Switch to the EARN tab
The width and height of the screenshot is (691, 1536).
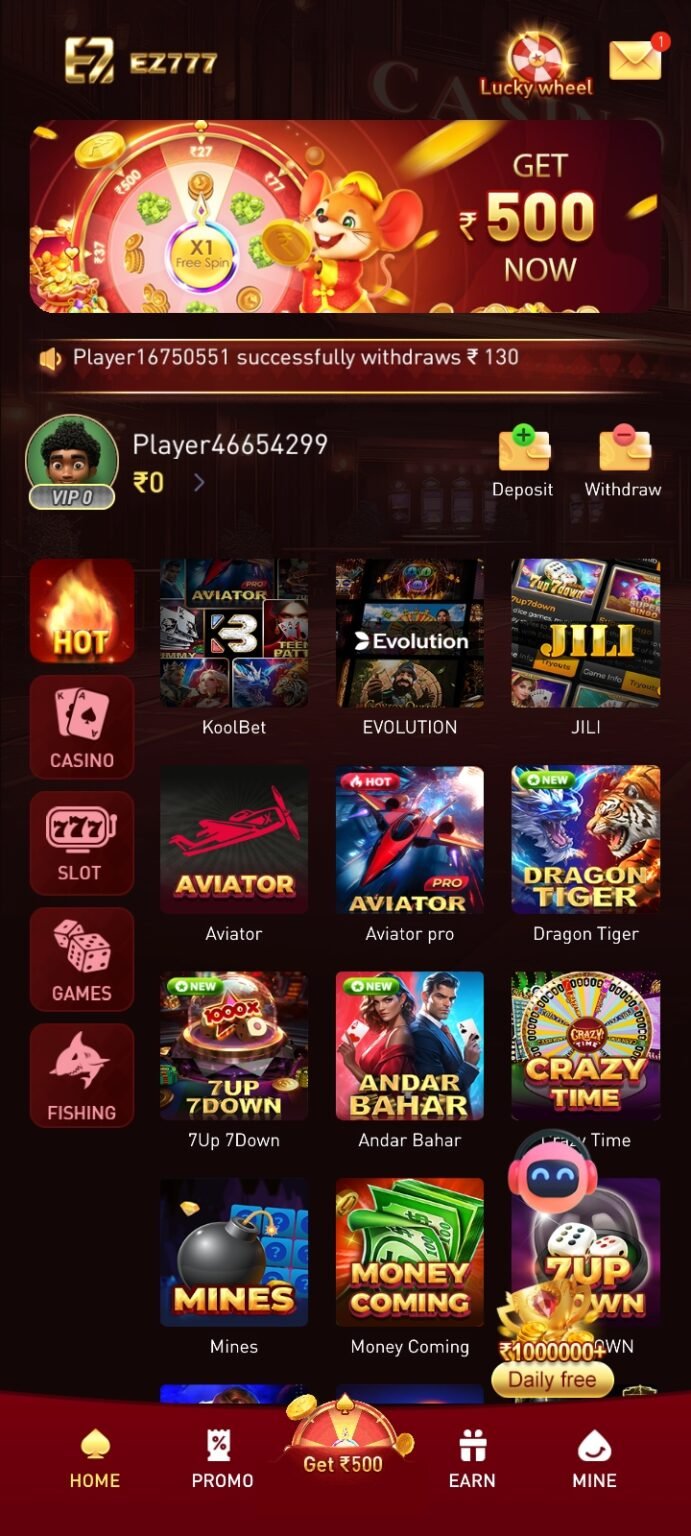[472, 1459]
